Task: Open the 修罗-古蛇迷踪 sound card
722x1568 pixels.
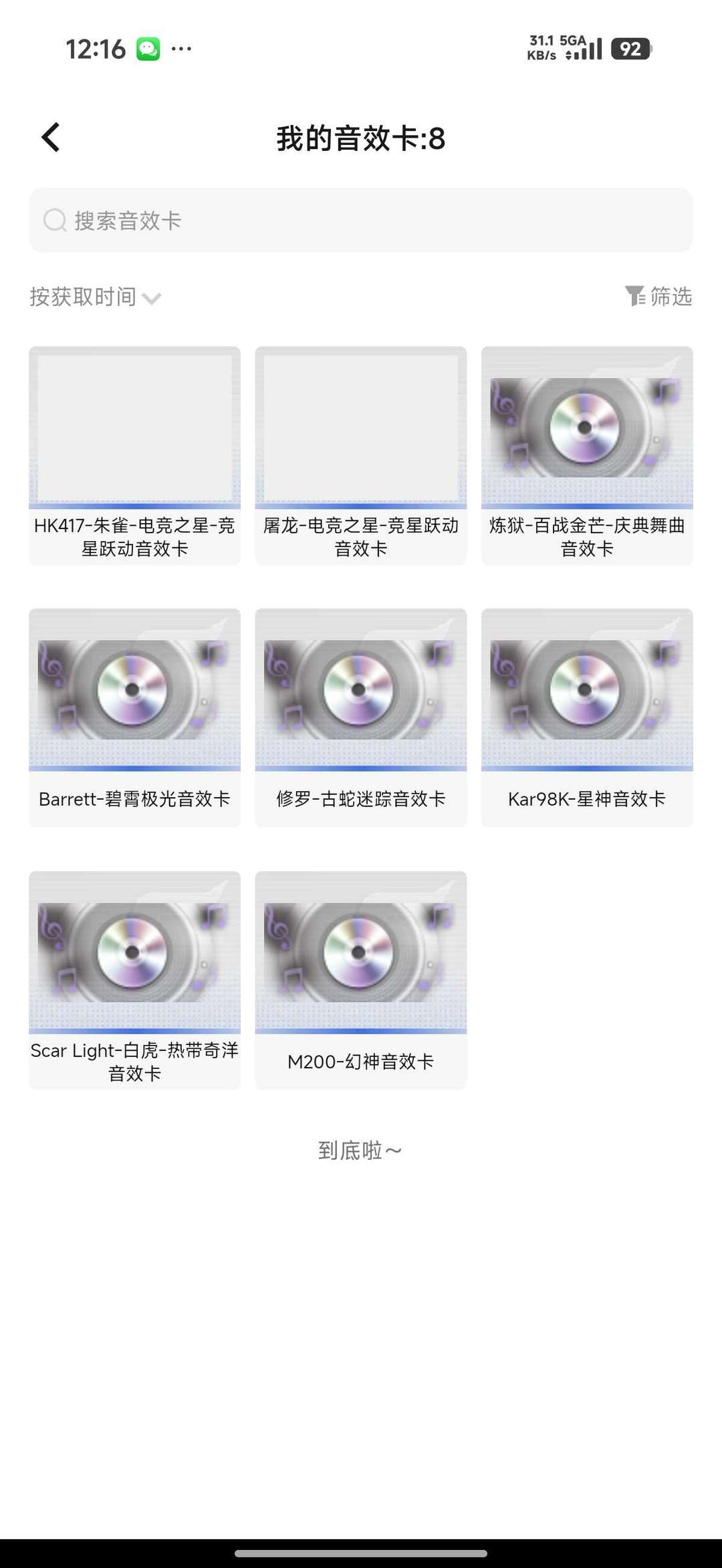Action: 360,717
